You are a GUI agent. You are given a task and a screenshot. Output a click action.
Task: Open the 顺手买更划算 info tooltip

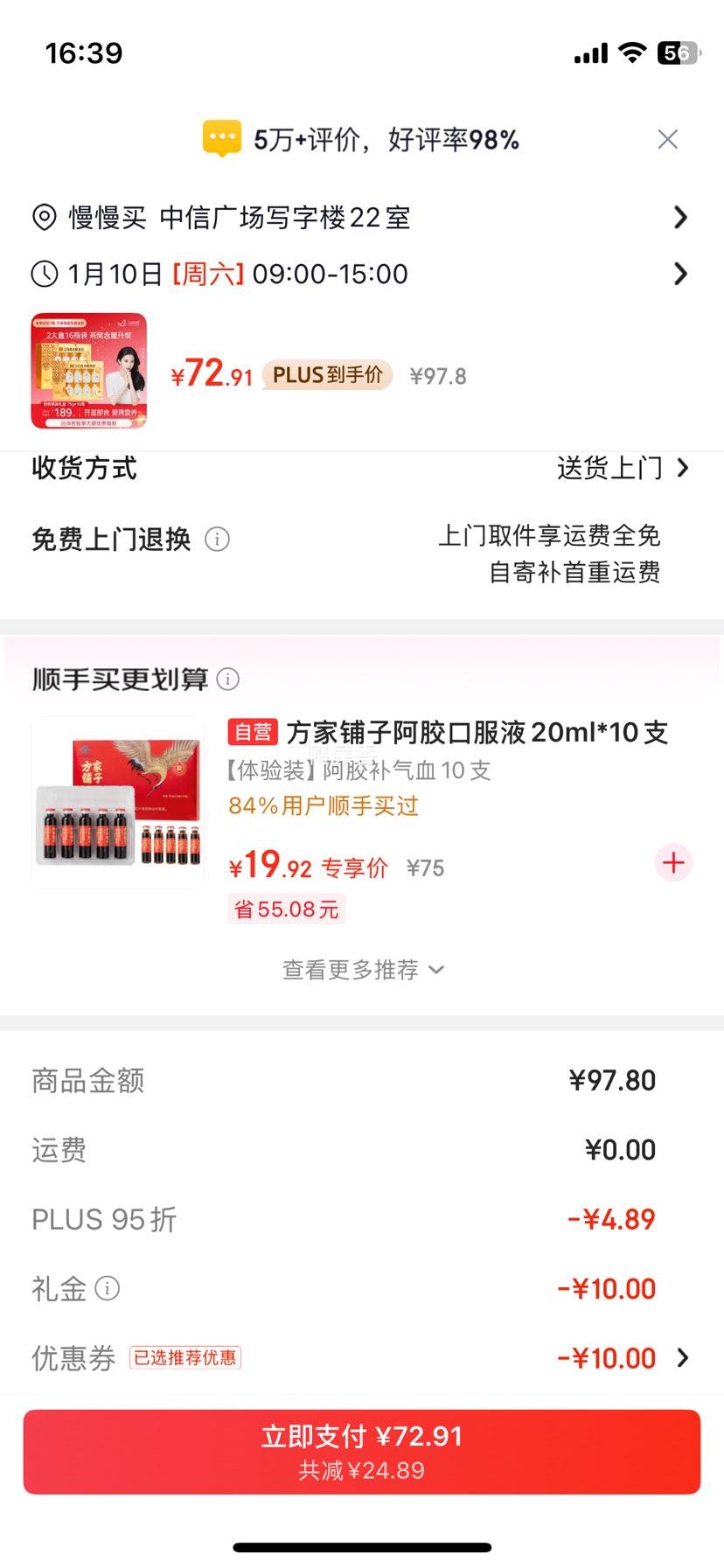(228, 679)
